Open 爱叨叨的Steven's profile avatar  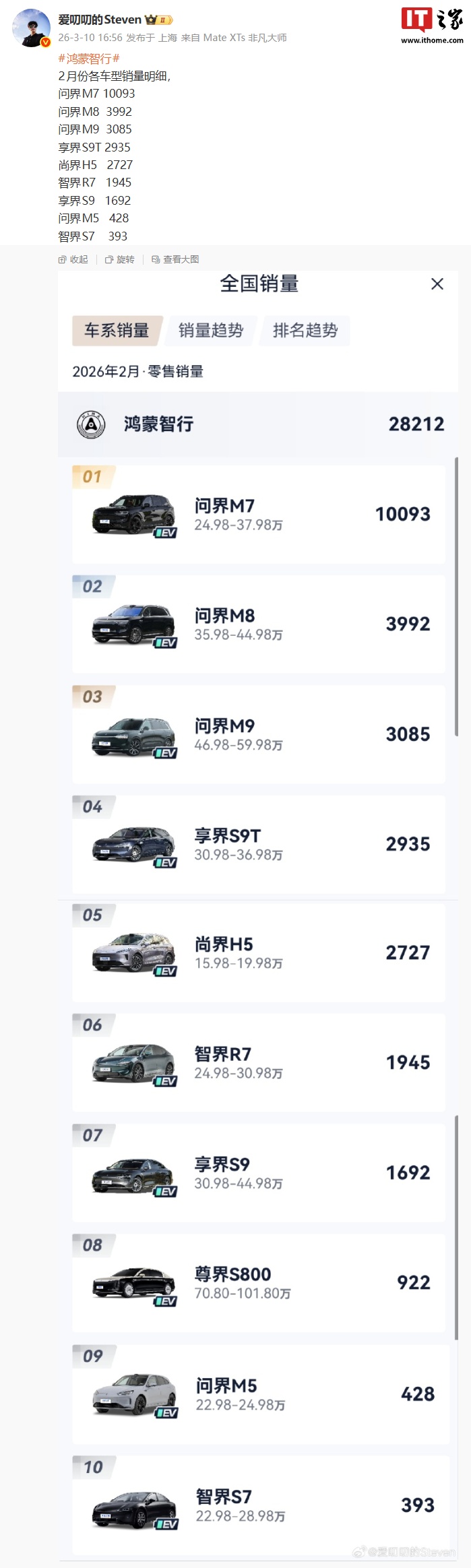click(32, 28)
